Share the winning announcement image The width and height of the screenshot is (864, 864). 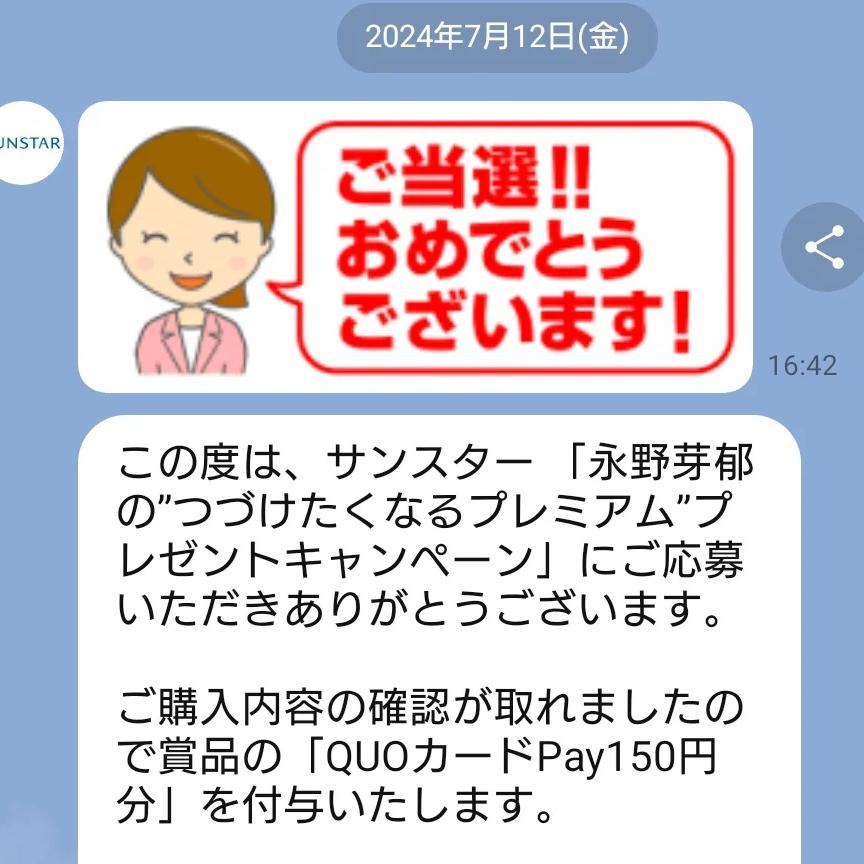(x=821, y=249)
